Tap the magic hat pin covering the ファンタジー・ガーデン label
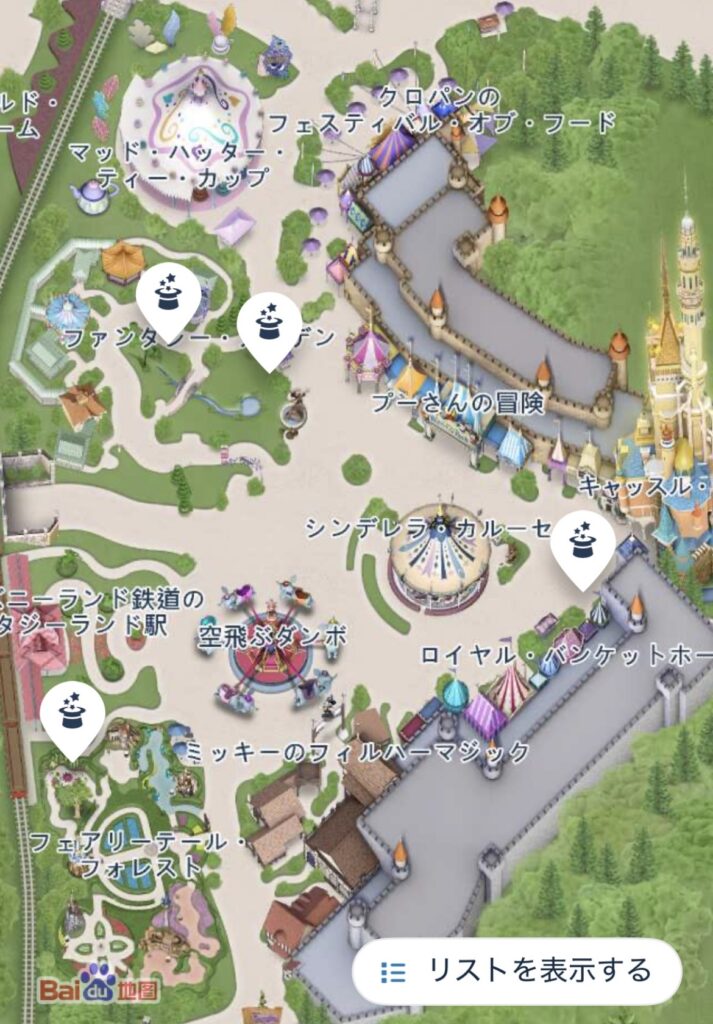 click(x=268, y=324)
